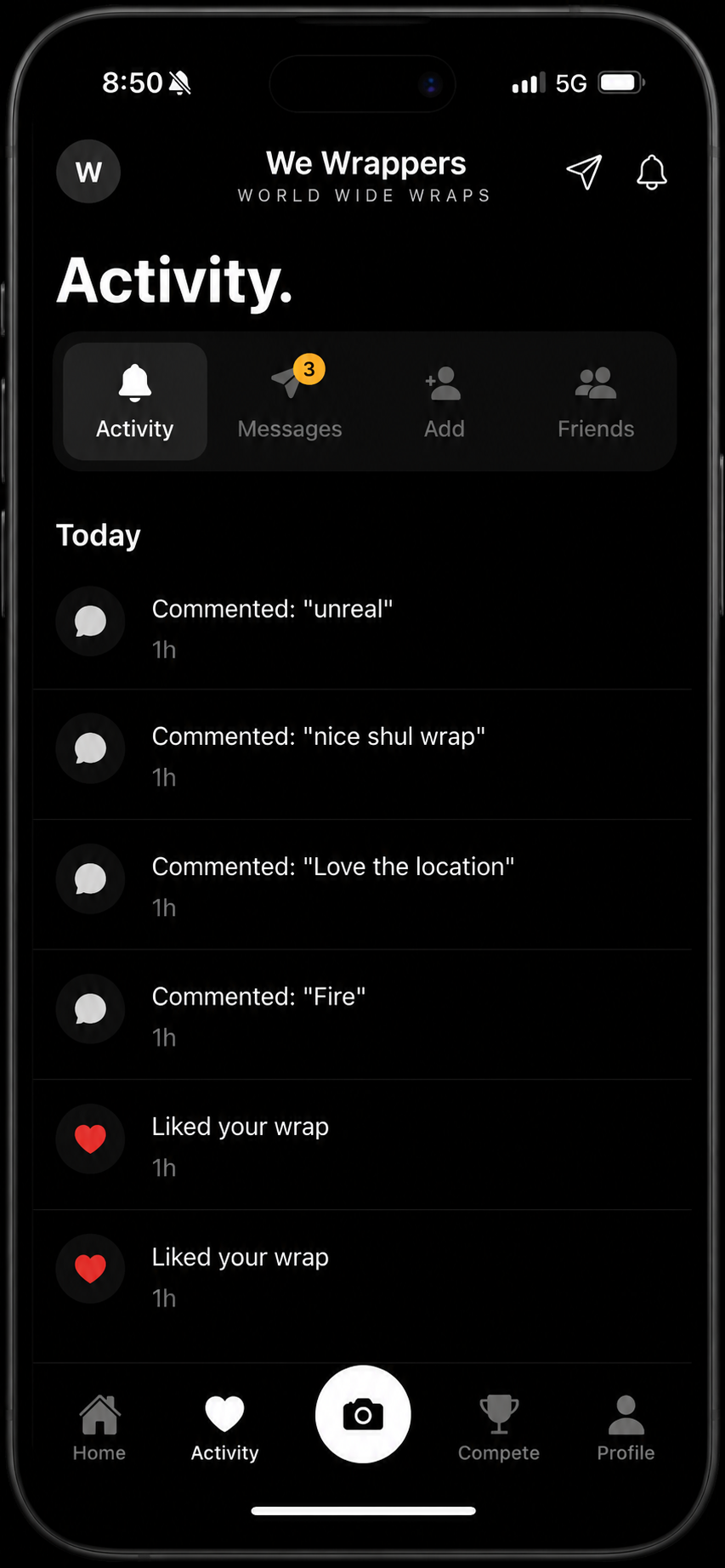Switch to the Friends segment
Screen dimensions: 725x1568
tap(596, 401)
